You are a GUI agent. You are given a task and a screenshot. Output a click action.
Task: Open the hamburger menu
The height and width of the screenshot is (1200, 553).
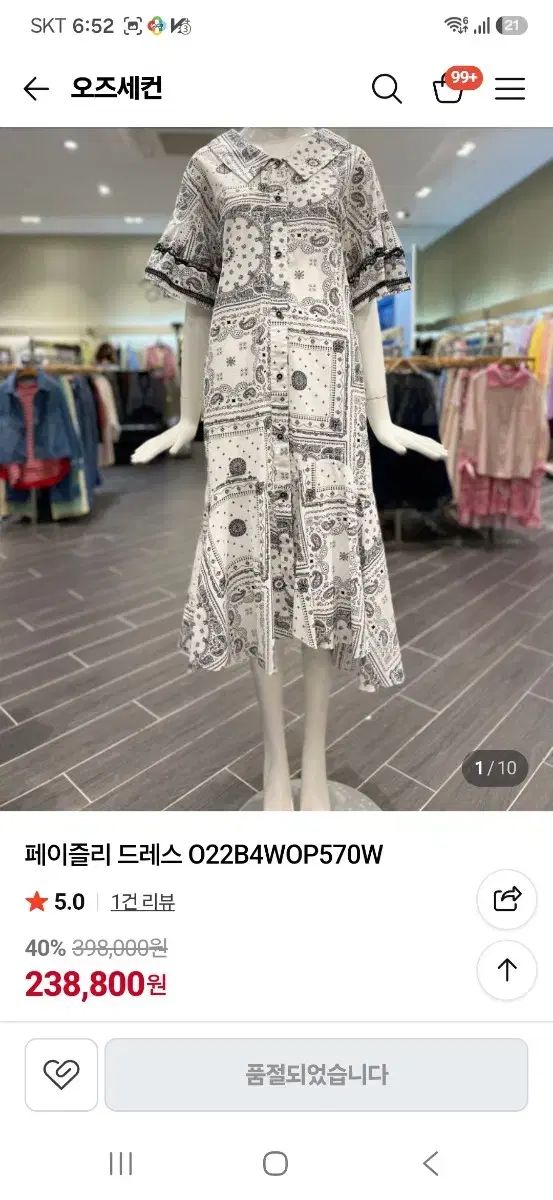(x=510, y=89)
